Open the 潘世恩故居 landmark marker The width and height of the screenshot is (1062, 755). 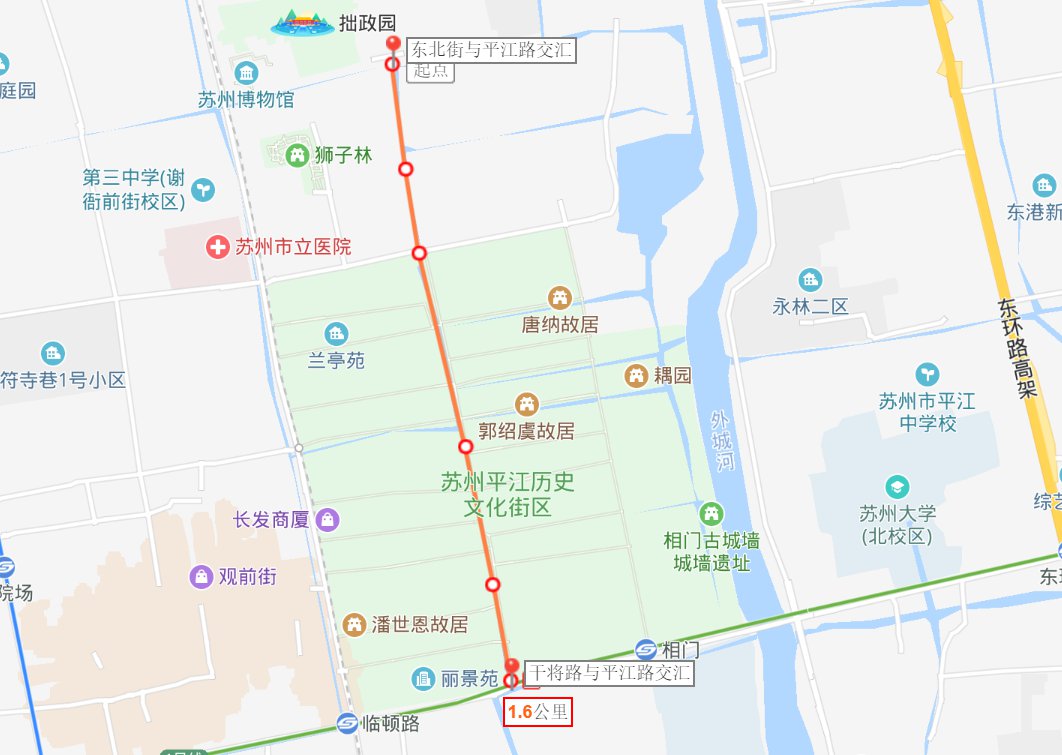click(354, 625)
